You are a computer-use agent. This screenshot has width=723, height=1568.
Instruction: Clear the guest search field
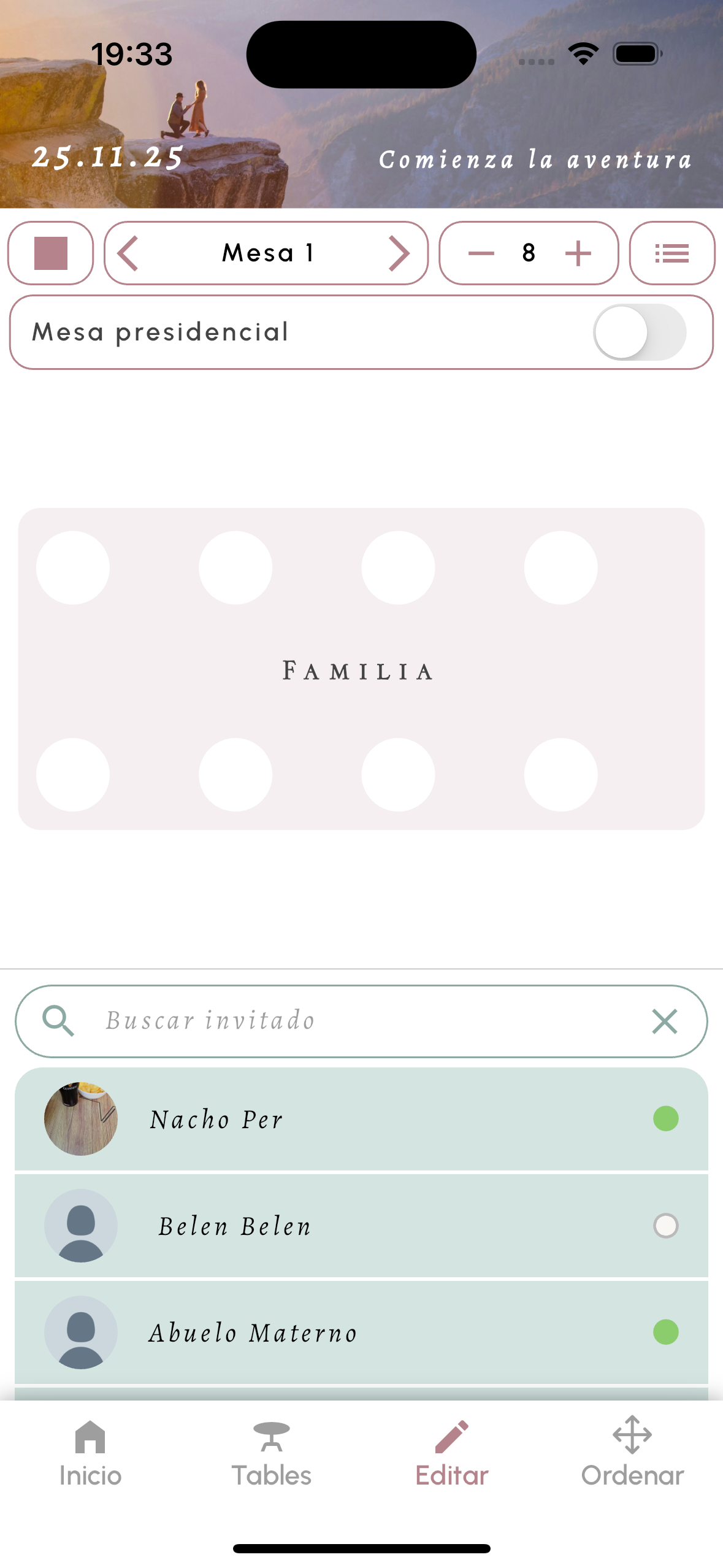664,1021
